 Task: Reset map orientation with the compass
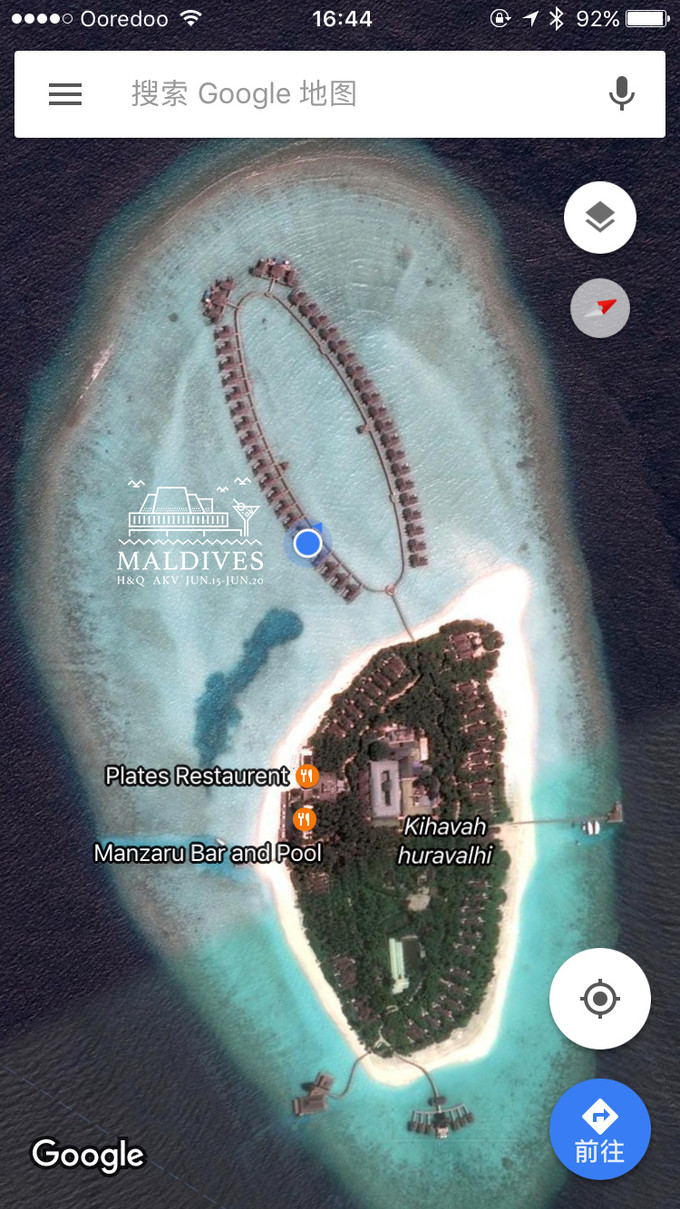600,308
